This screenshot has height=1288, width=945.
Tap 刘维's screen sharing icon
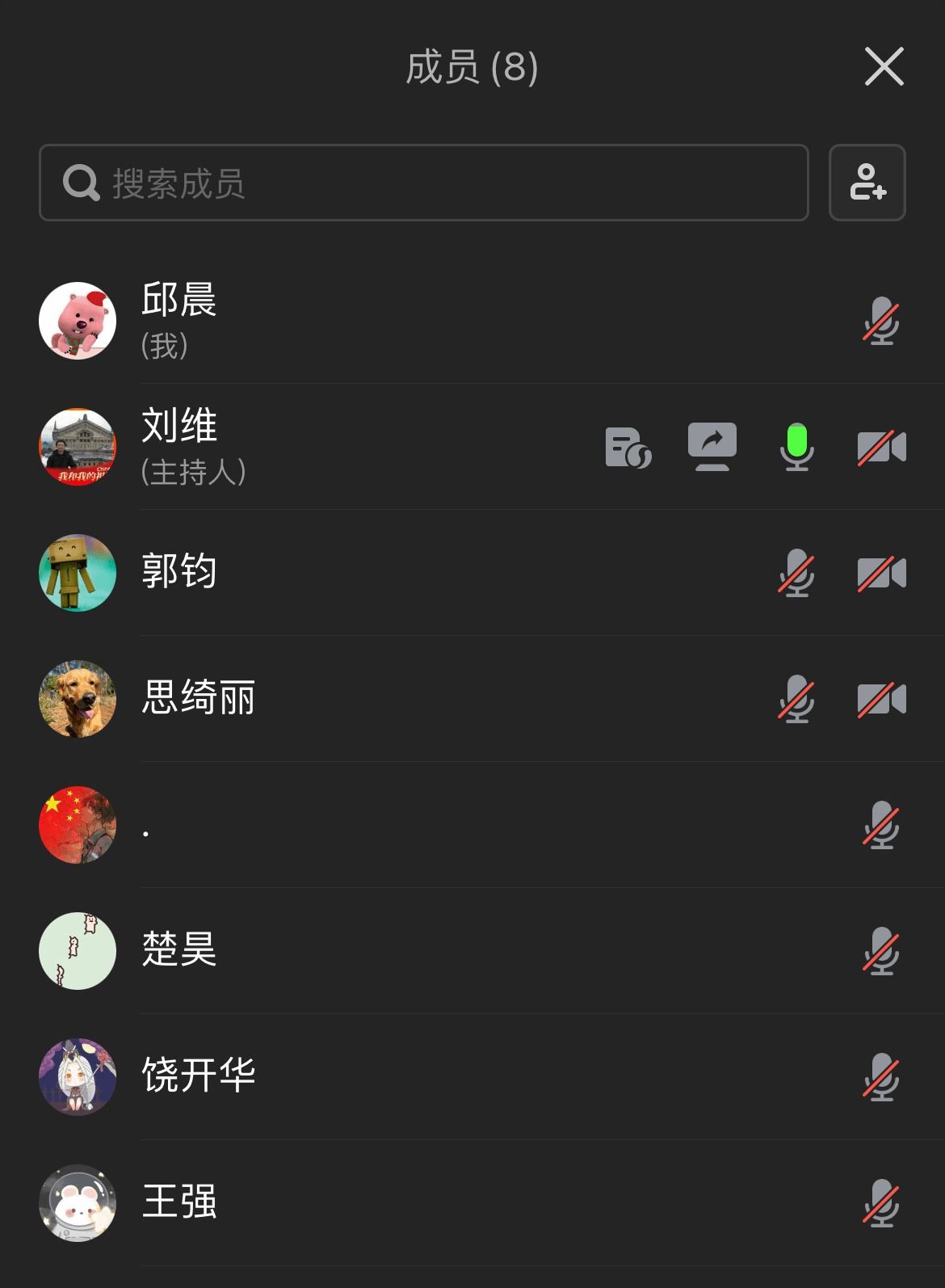click(712, 446)
